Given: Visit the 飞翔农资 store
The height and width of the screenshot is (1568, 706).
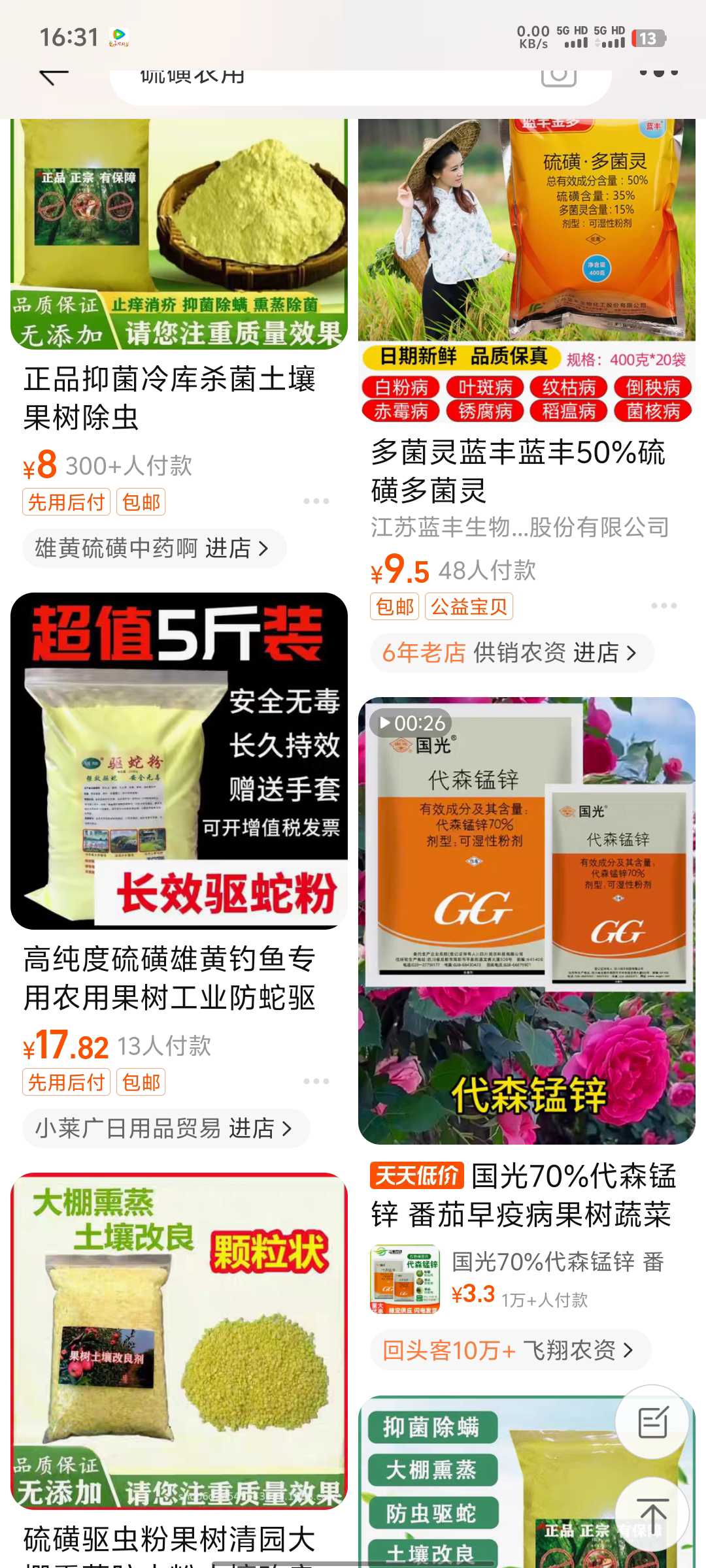Looking at the screenshot, I should 510,1350.
